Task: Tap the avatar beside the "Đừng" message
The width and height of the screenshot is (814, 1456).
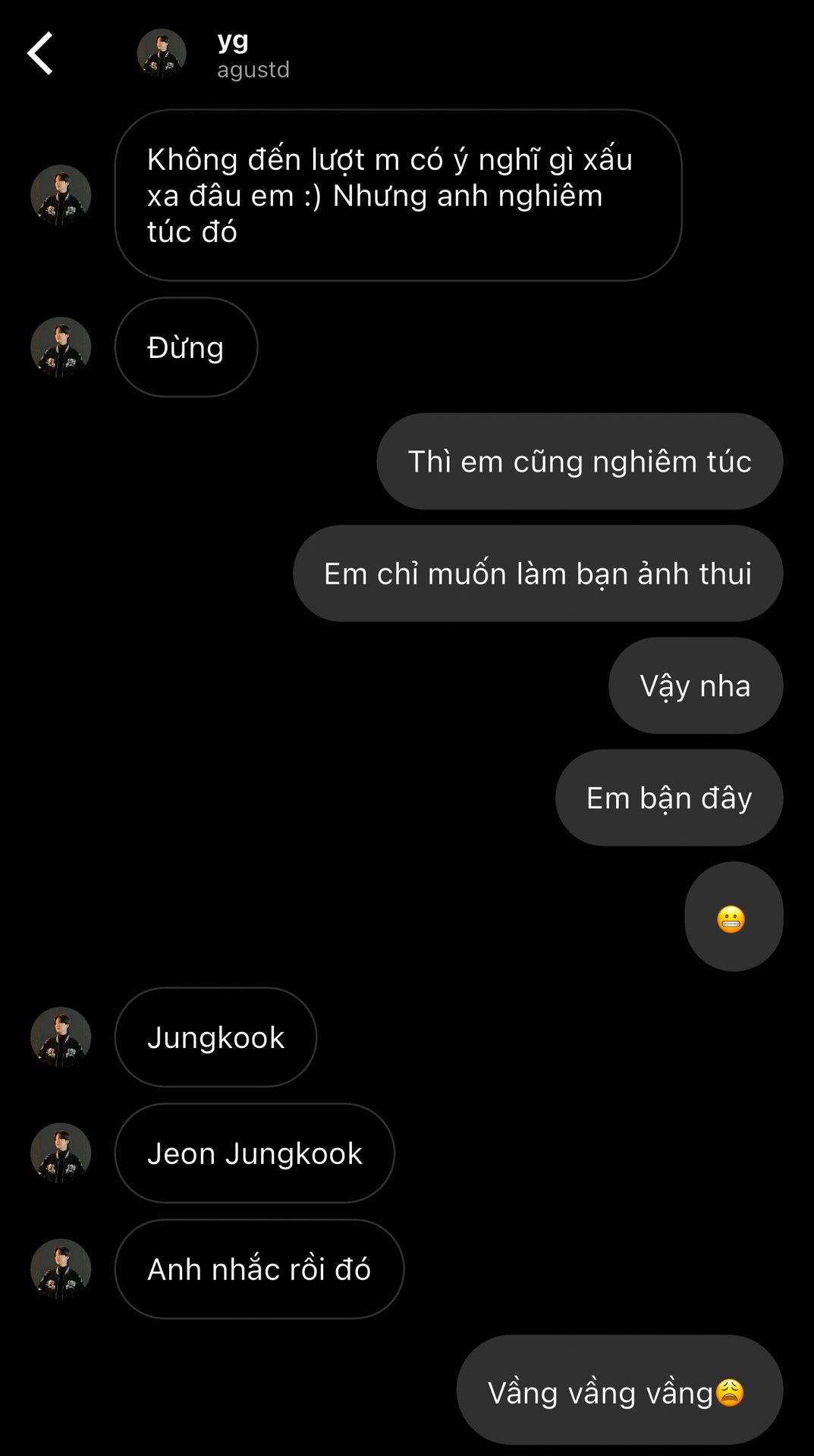Action: (61, 347)
